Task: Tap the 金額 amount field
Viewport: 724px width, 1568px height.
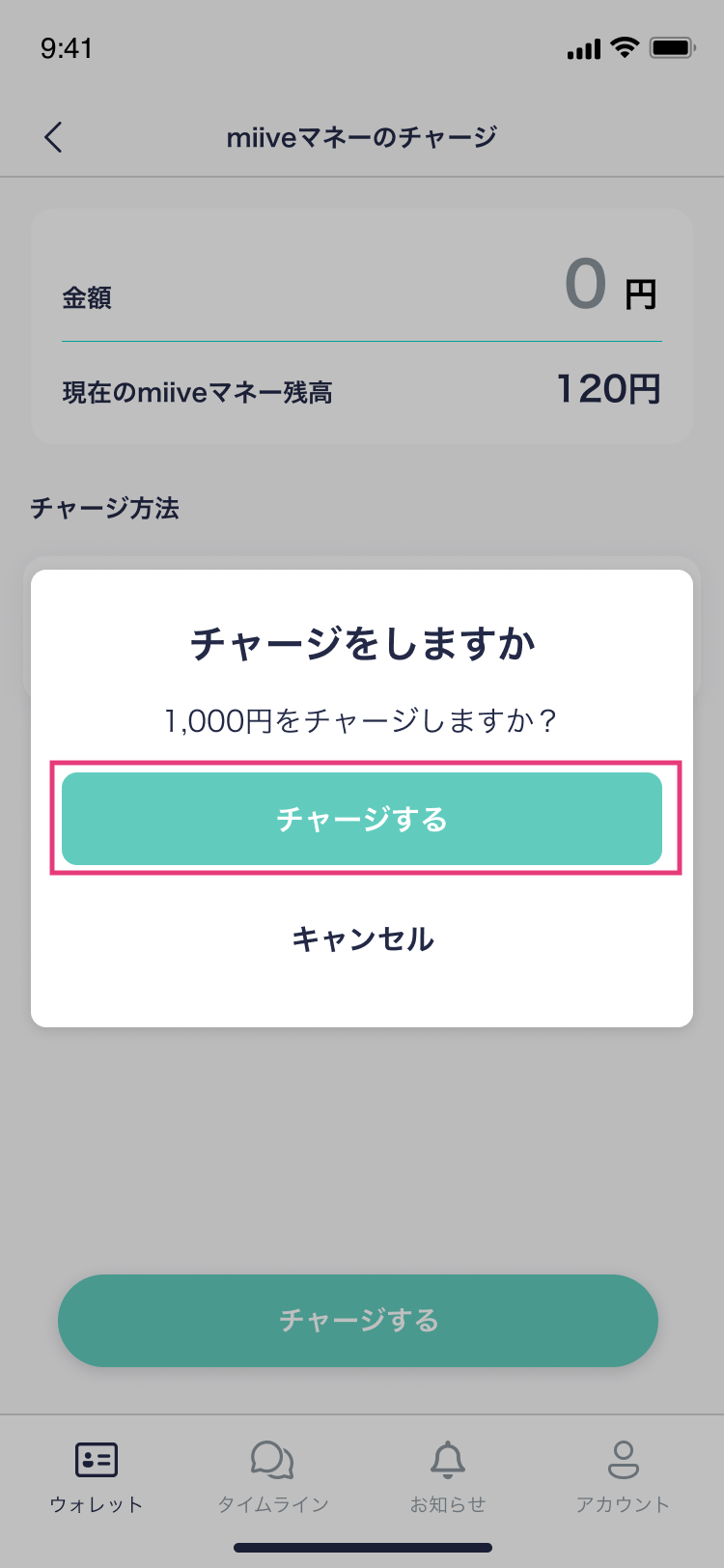Action: click(362, 290)
